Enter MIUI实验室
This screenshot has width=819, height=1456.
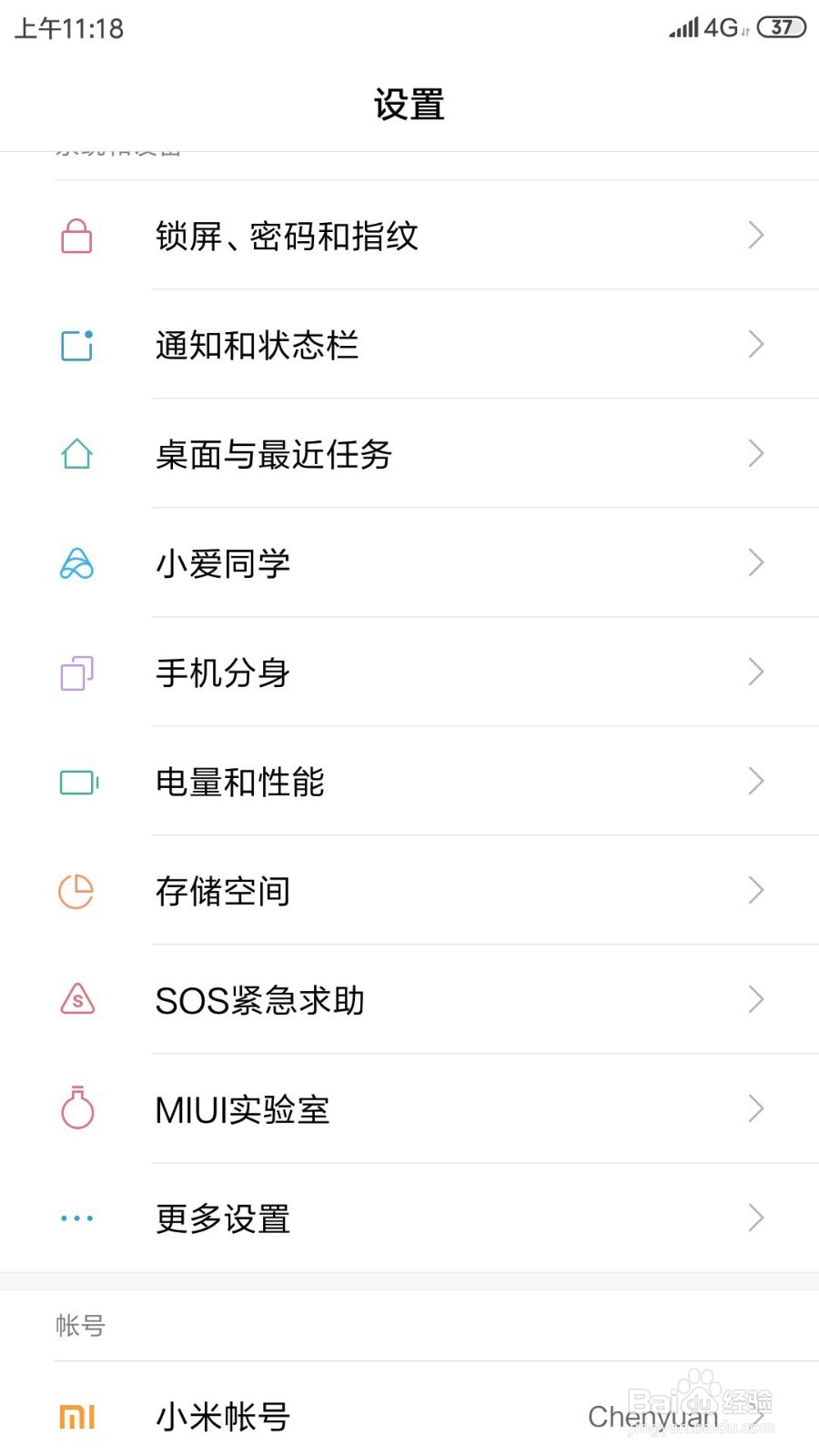coord(409,1109)
